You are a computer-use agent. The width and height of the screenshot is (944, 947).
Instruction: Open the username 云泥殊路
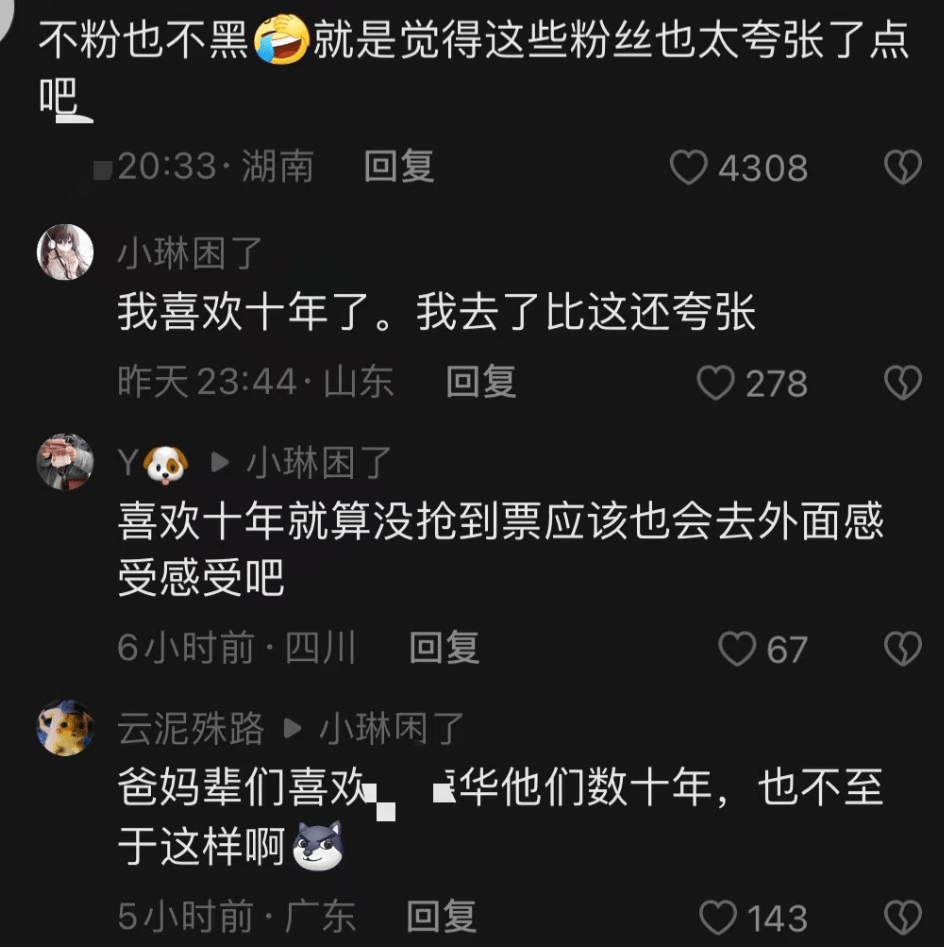pyautogui.click(x=191, y=728)
